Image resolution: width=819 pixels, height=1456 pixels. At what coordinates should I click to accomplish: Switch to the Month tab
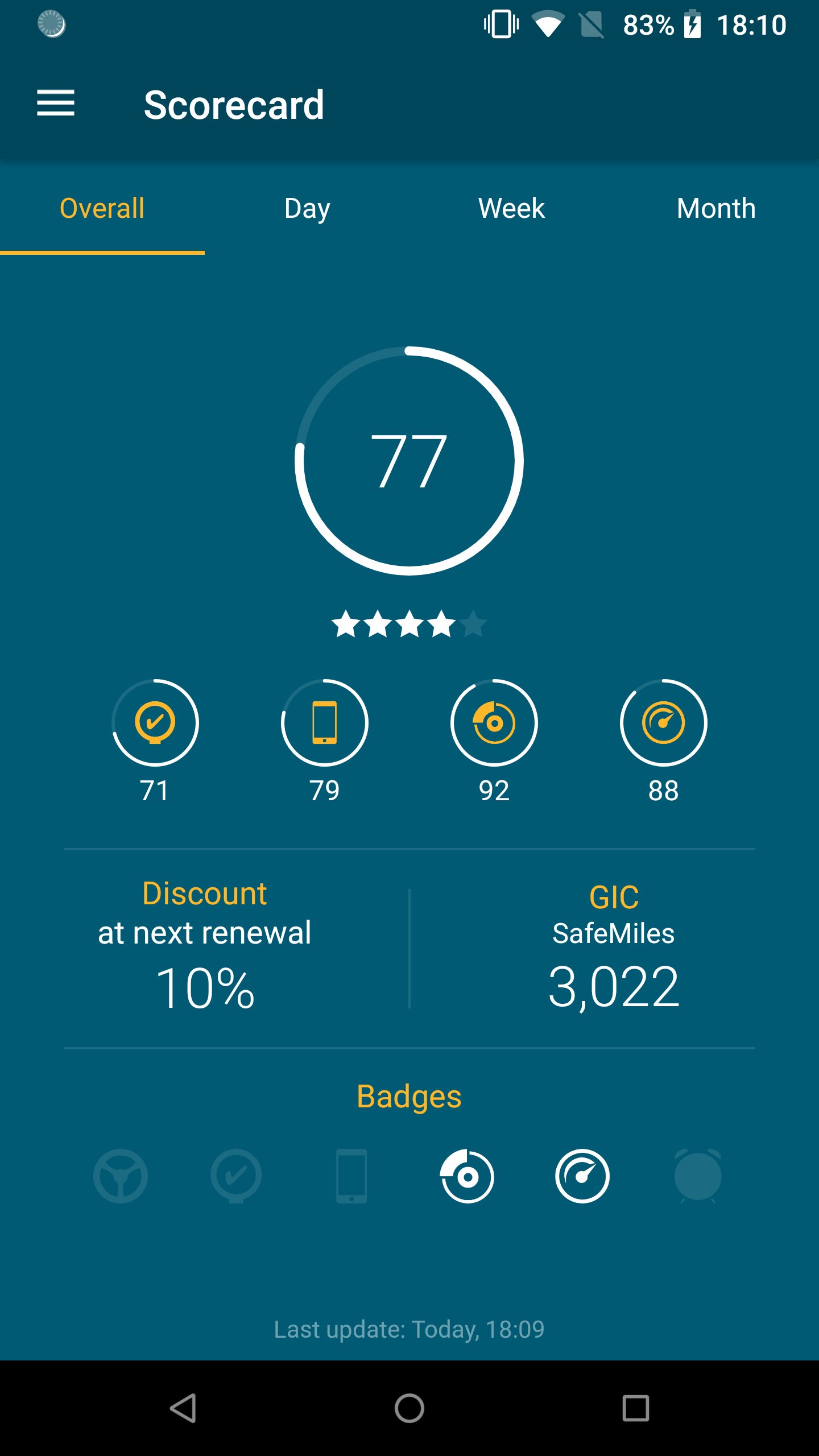(x=716, y=208)
